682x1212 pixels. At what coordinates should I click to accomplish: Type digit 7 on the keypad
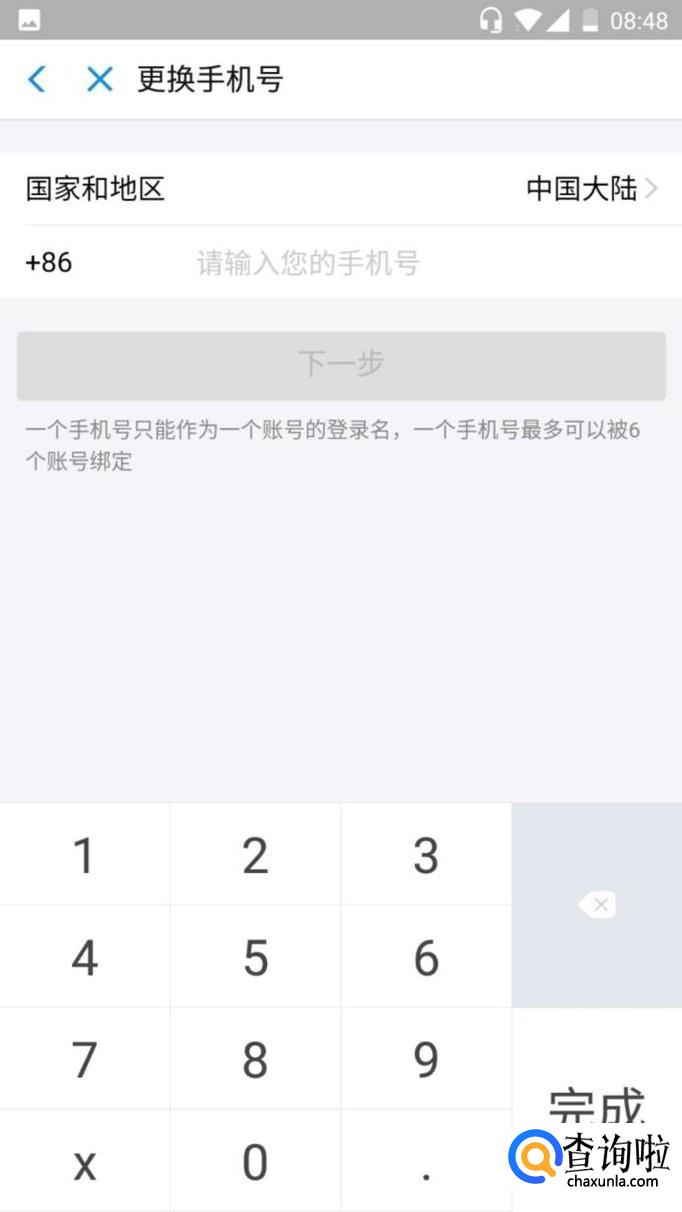click(85, 1060)
